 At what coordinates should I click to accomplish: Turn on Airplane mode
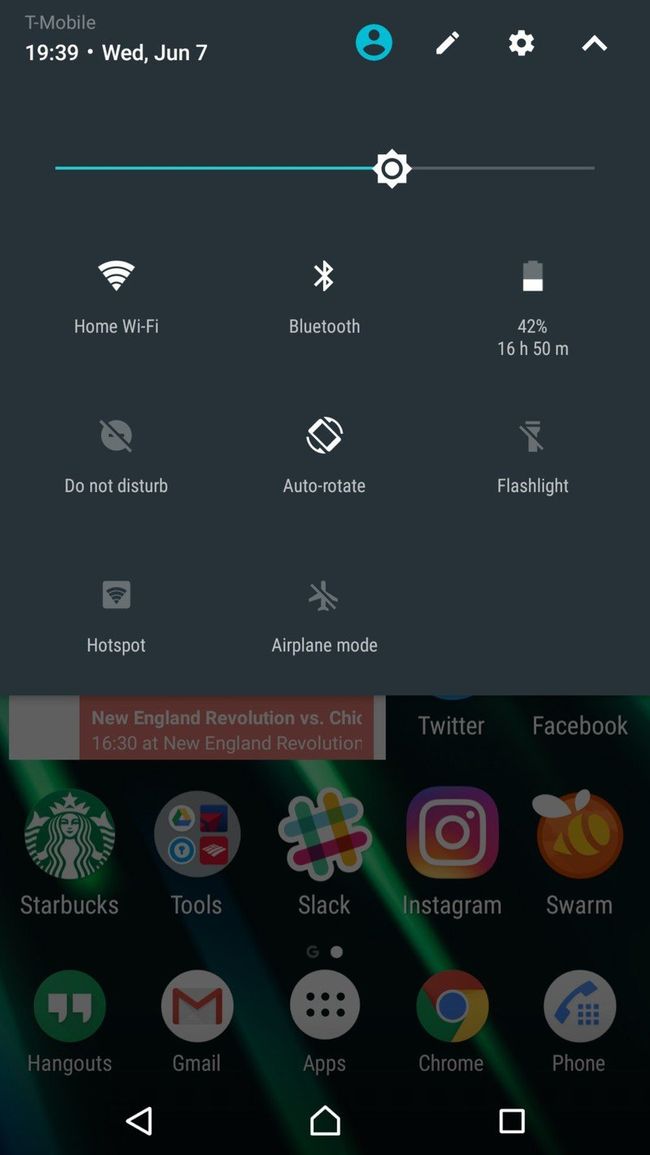point(324,596)
